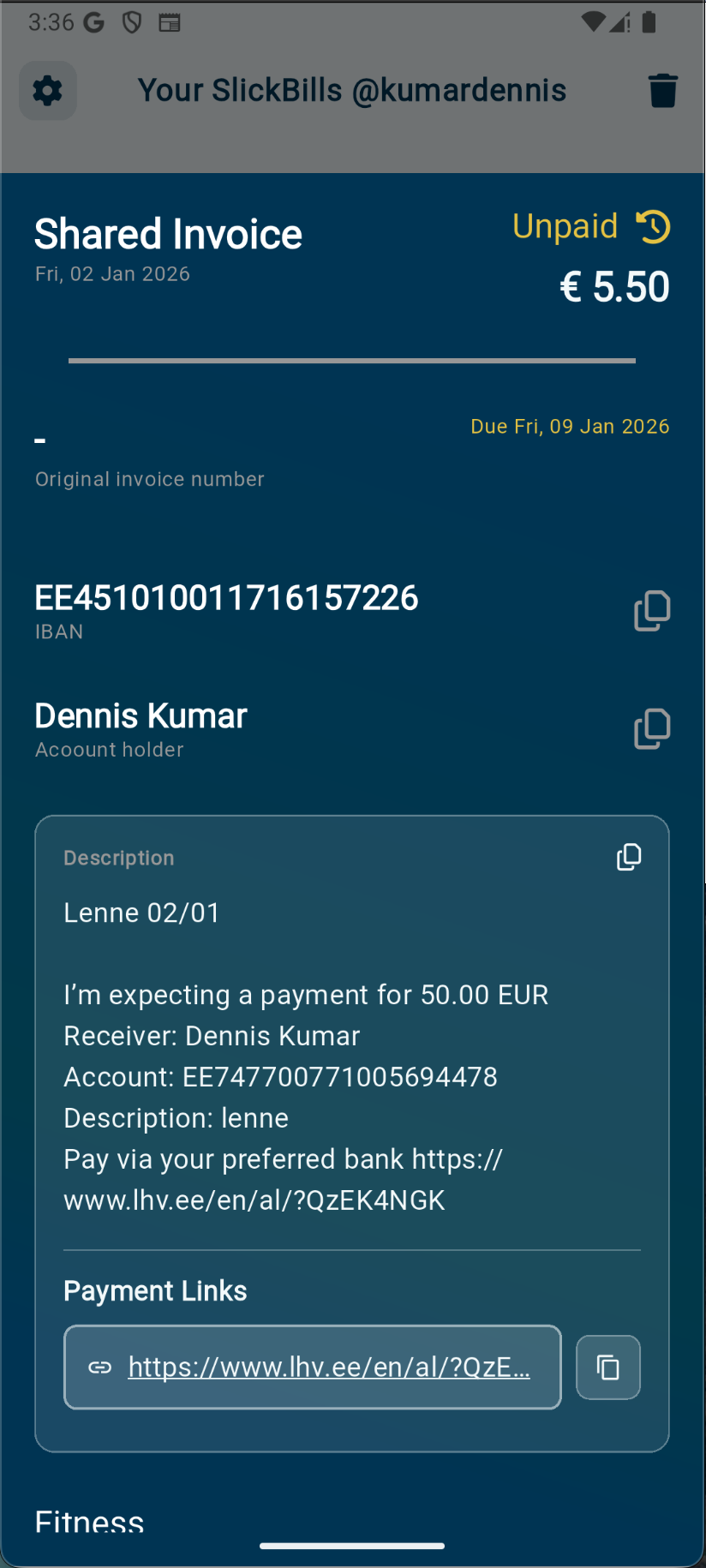706x1568 pixels.
Task: Tap the calendar icon in the status bar
Action: pos(171,22)
